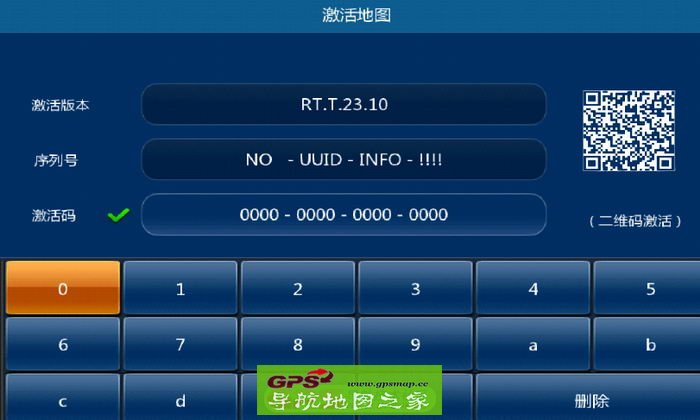Viewport: 700px width, 420px height.
Task: Select the 3 key
Action: (x=415, y=289)
